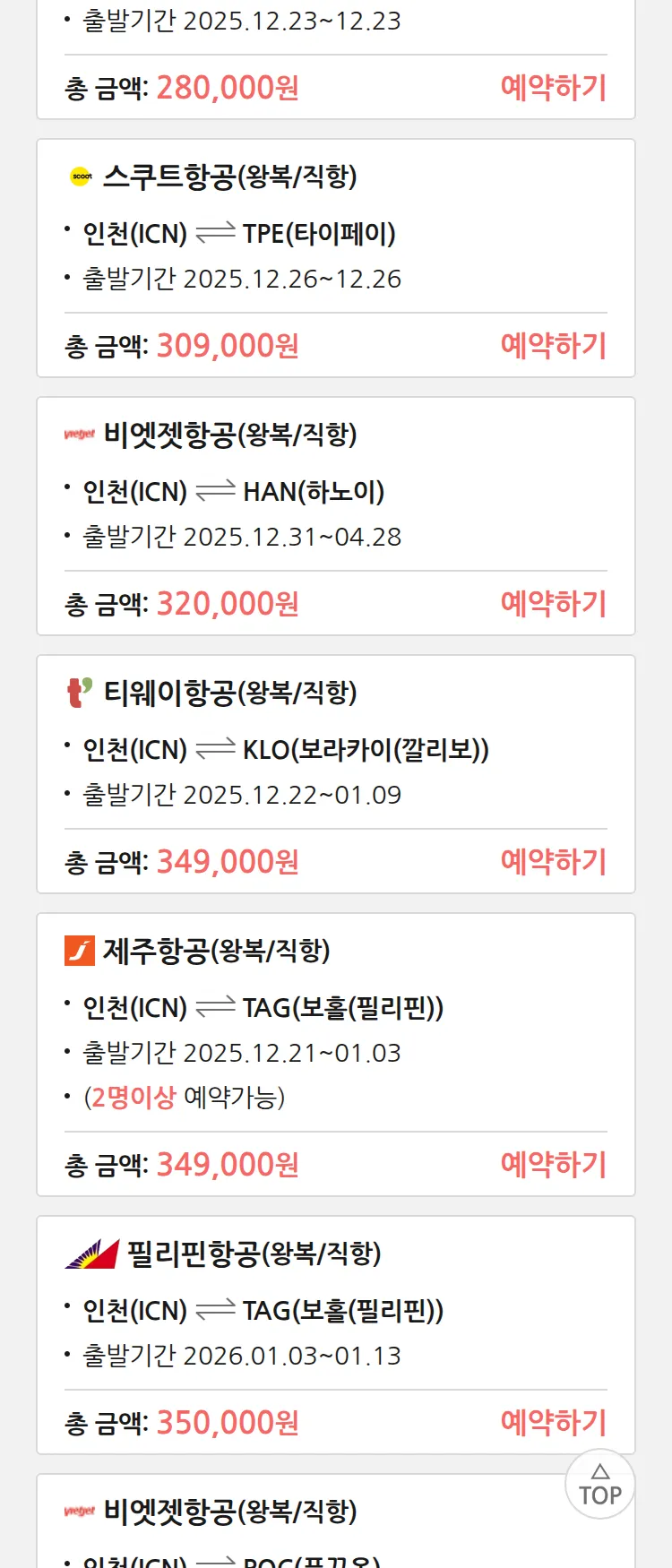Reserve the 티웨이항공 Boracay flight
The width and height of the screenshot is (672, 1568).
click(553, 862)
